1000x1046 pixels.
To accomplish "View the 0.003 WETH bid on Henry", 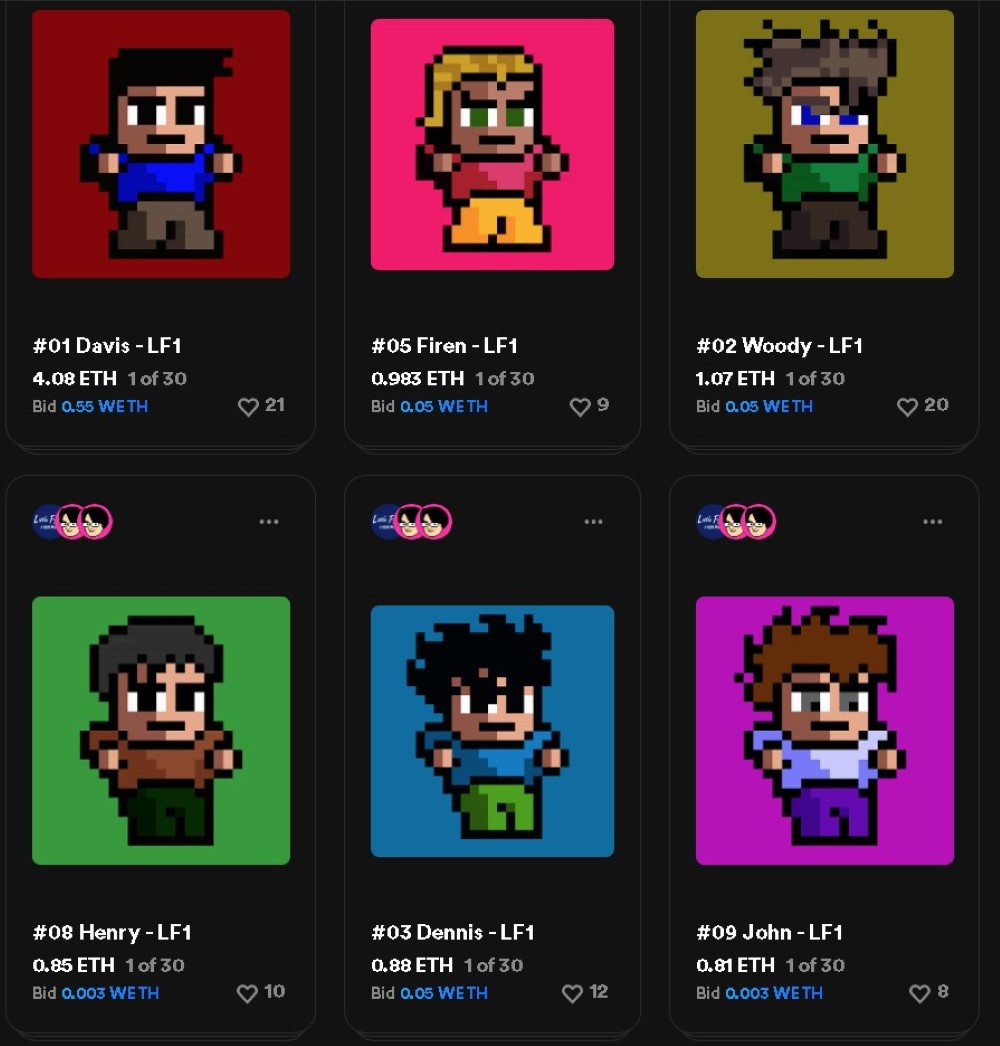I will pos(110,993).
